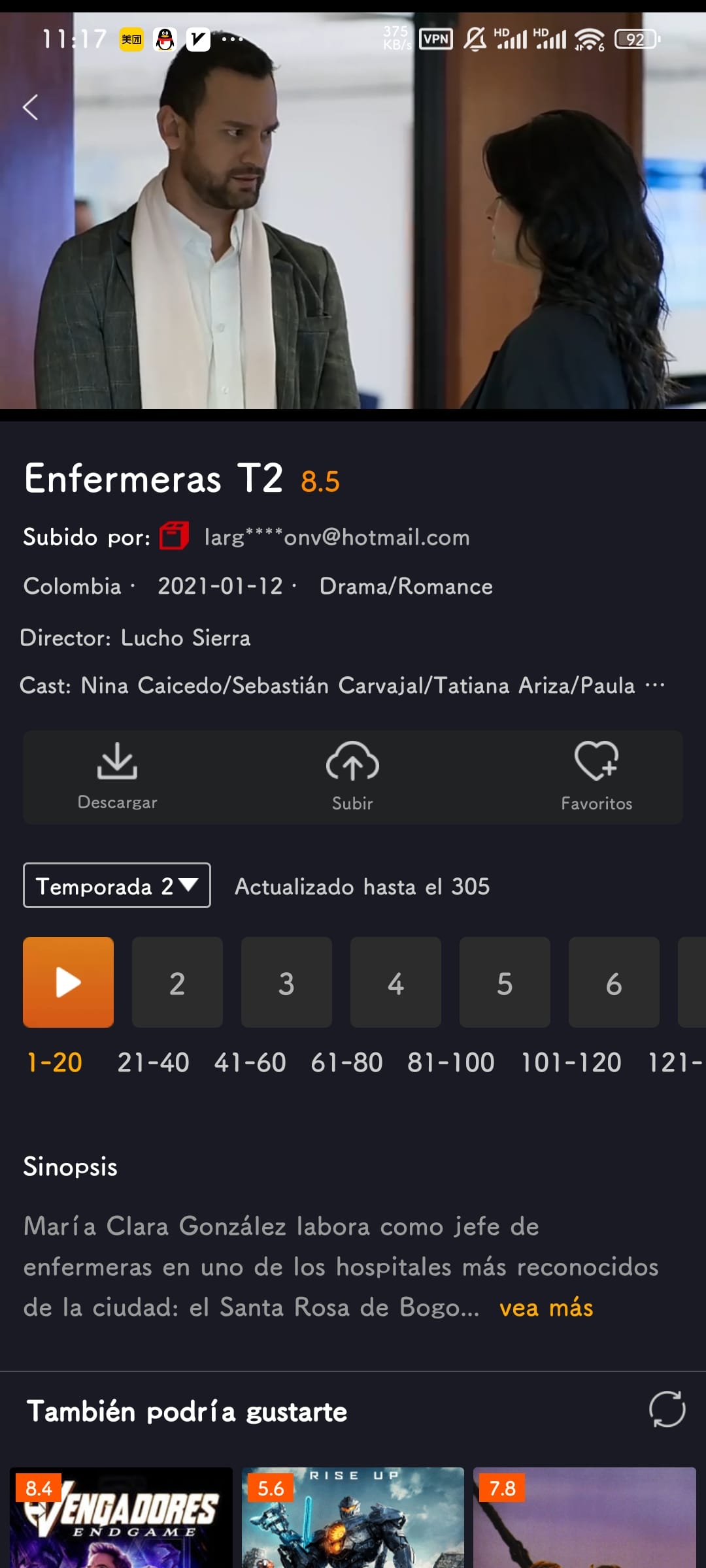Download this series with Descargar
The height and width of the screenshot is (1568, 706).
(x=118, y=777)
